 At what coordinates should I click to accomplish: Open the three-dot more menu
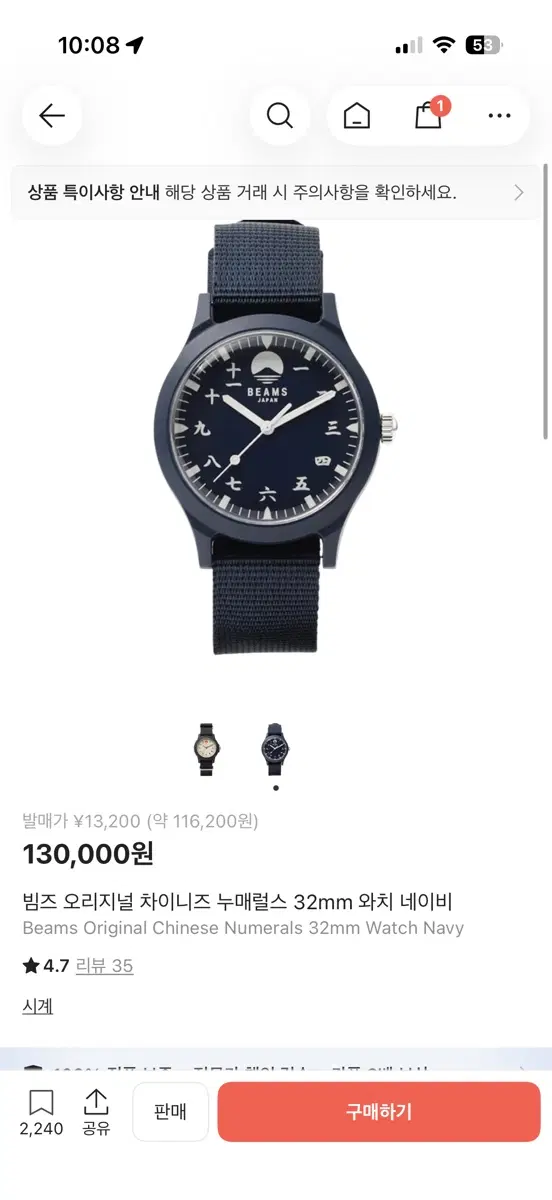499,116
